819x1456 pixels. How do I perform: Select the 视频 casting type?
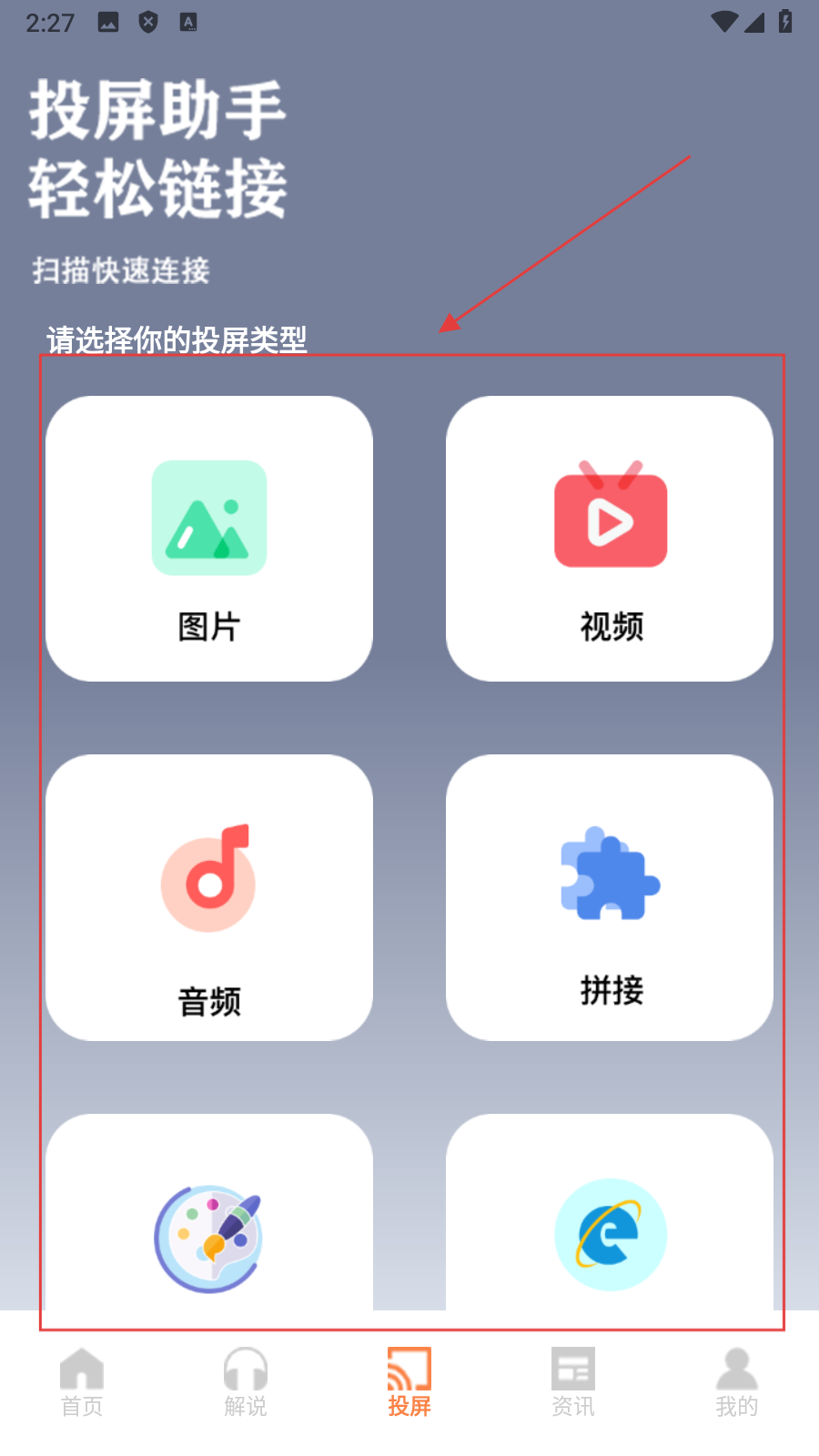tap(610, 539)
